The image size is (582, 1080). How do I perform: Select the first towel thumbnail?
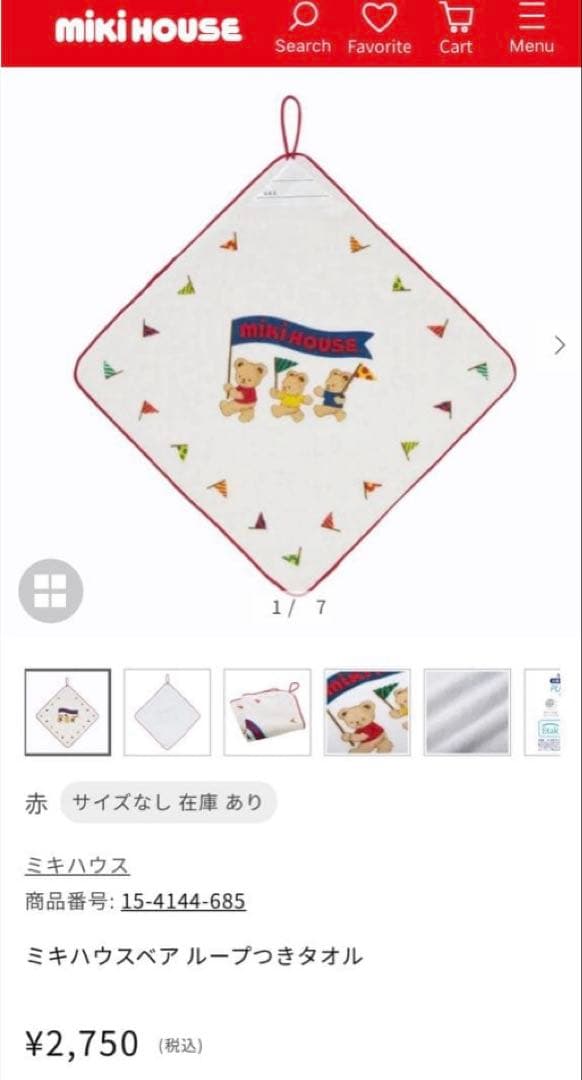[x=67, y=712]
